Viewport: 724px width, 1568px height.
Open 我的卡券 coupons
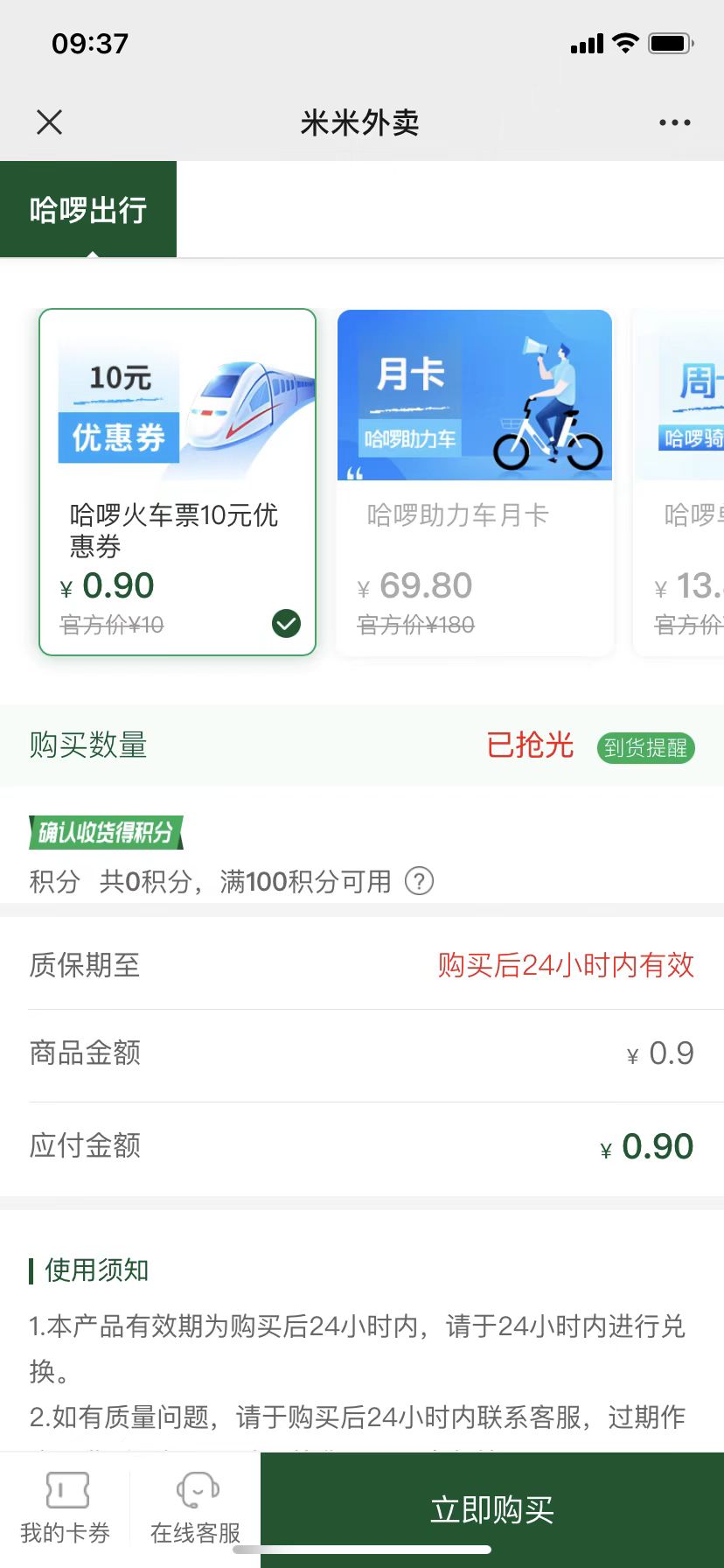[x=66, y=1508]
